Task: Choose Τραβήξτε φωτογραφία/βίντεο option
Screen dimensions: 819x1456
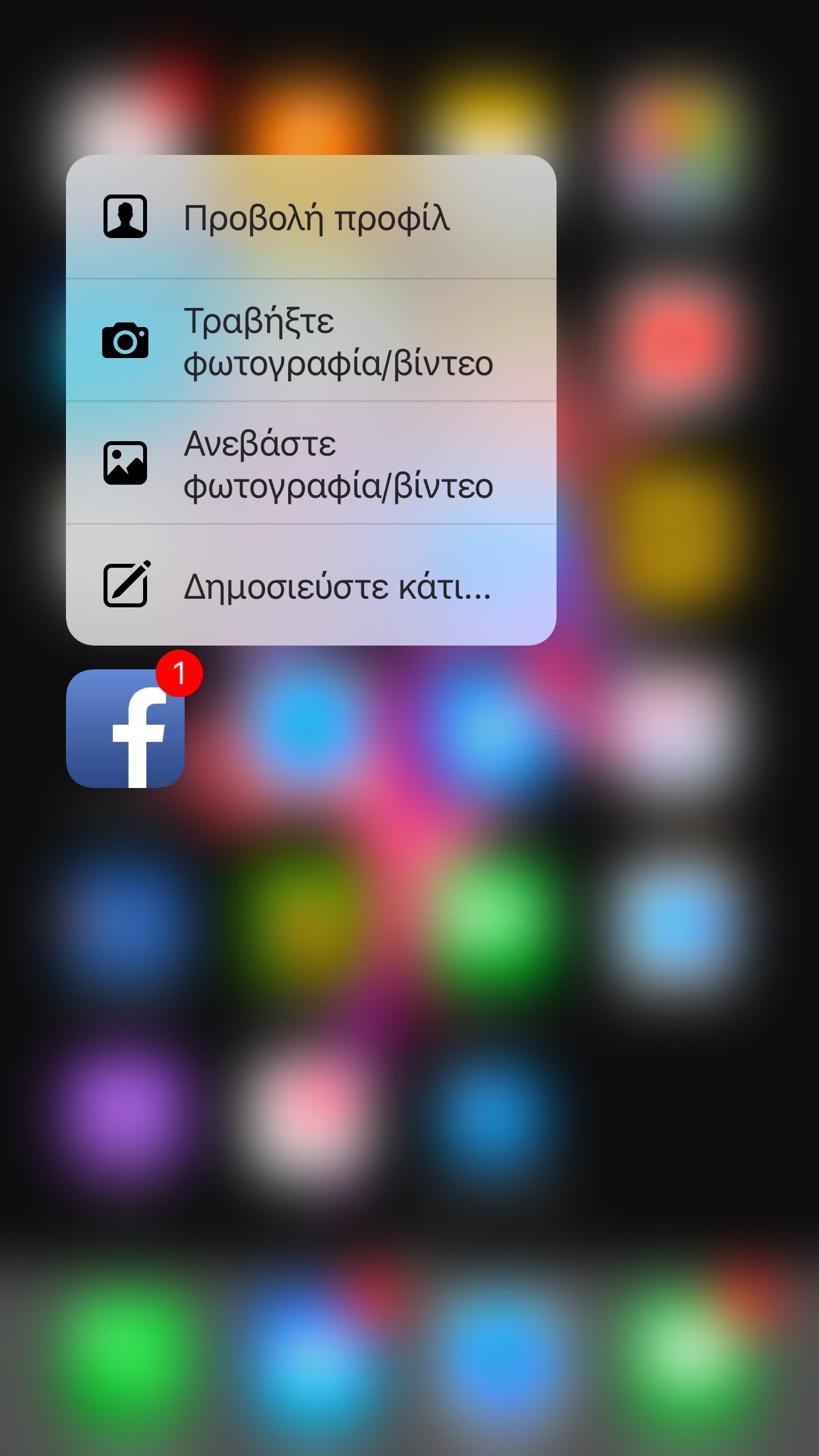Action: (311, 341)
